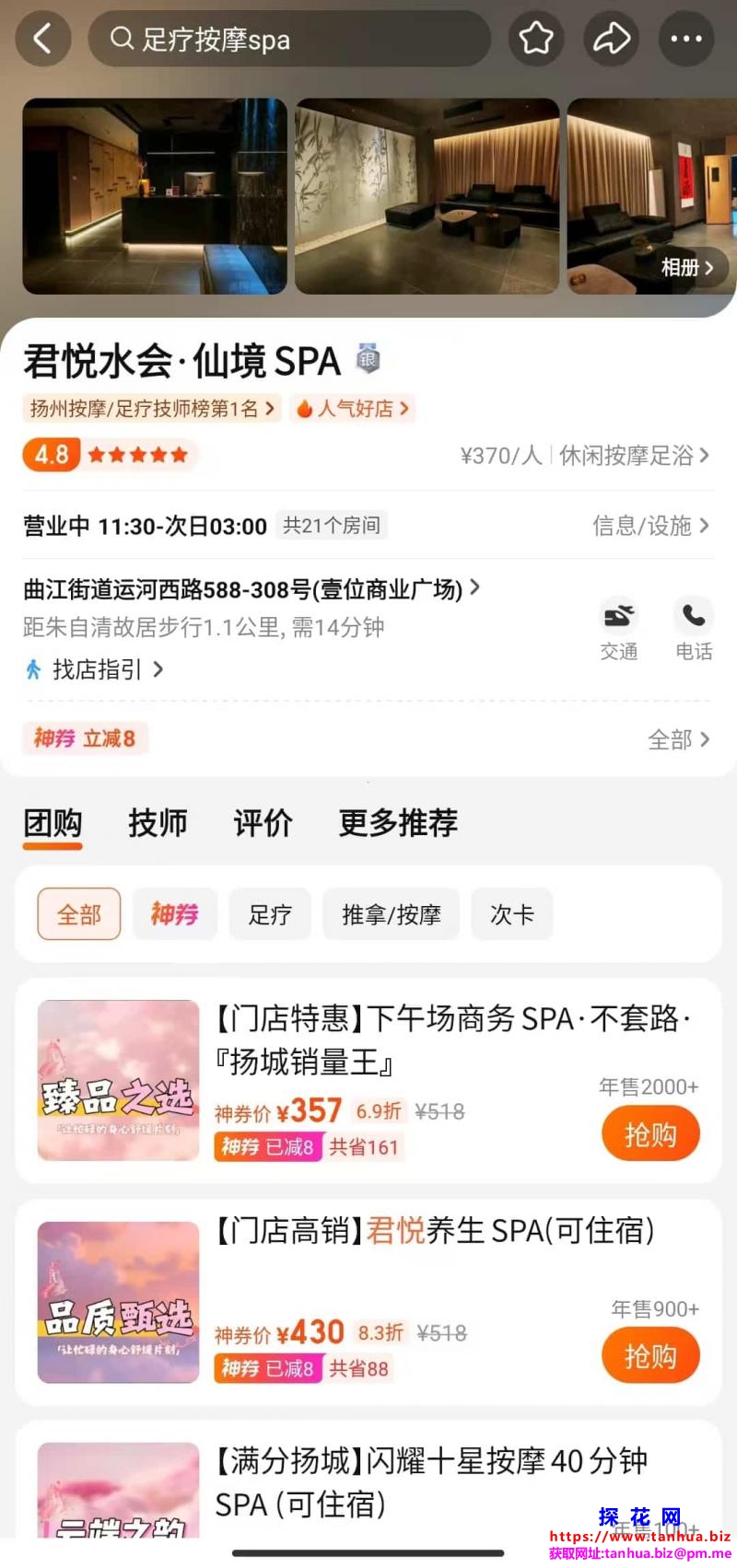
Task: Open the 相册 photo album
Action: click(x=686, y=268)
